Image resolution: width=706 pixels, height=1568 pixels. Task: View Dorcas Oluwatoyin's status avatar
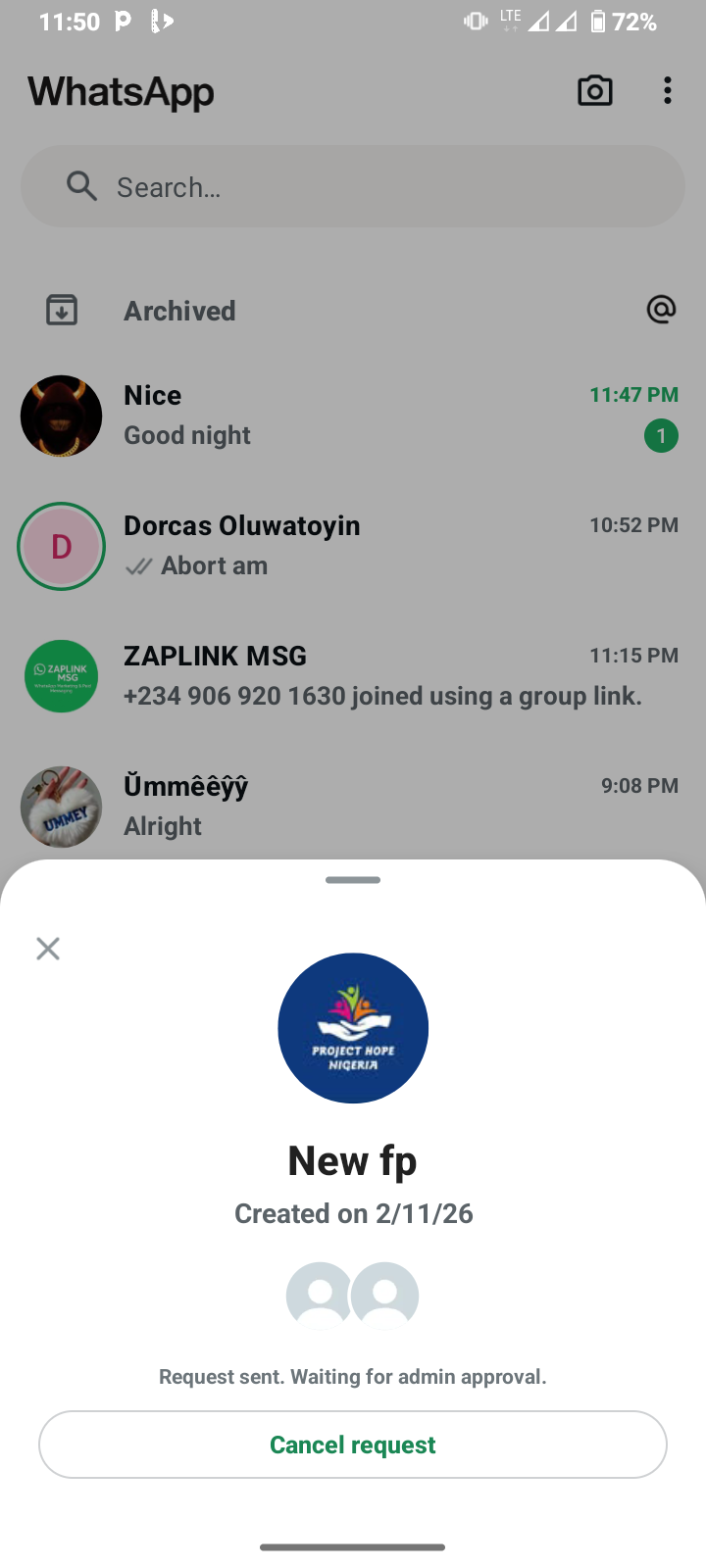point(61,546)
